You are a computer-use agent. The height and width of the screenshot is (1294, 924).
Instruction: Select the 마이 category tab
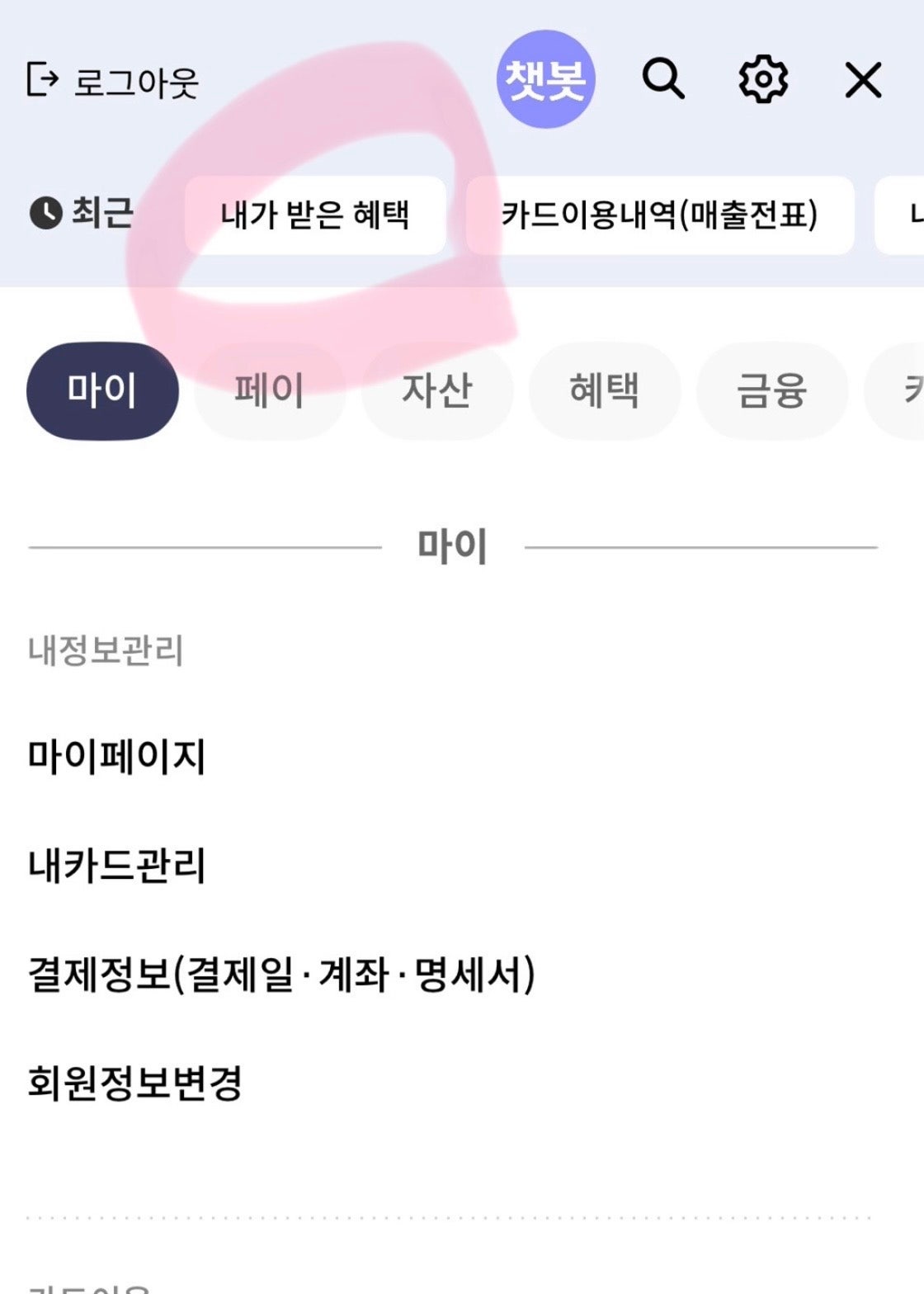pos(102,390)
